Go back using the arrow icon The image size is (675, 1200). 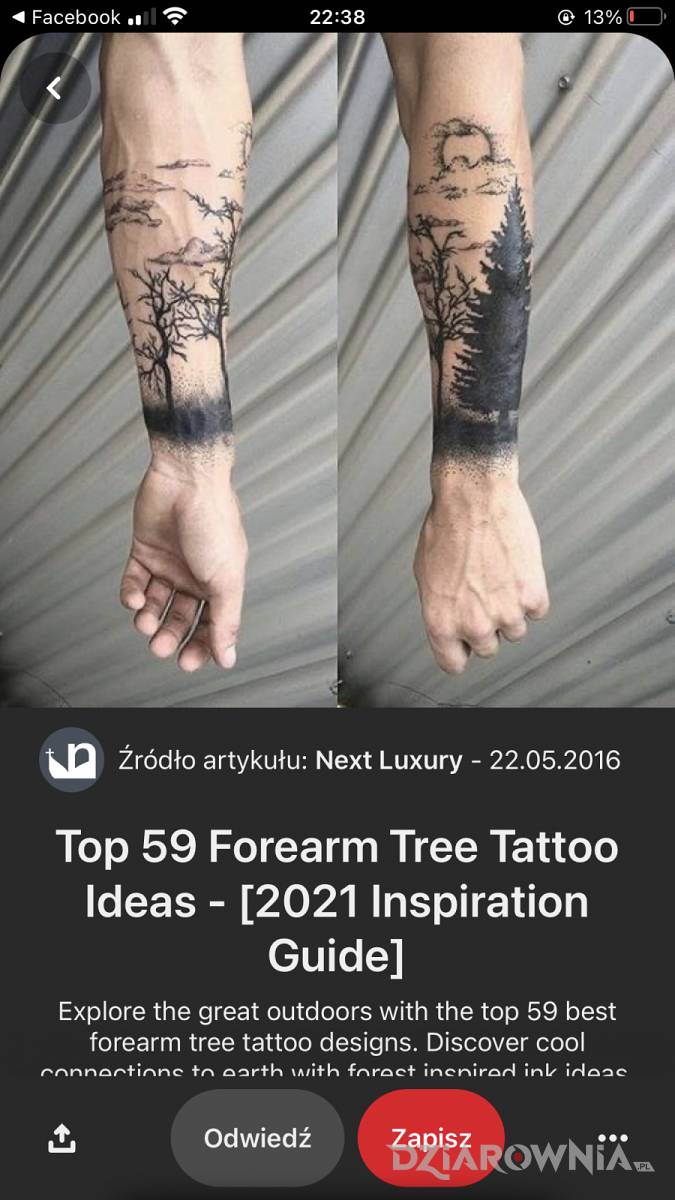pos(55,89)
